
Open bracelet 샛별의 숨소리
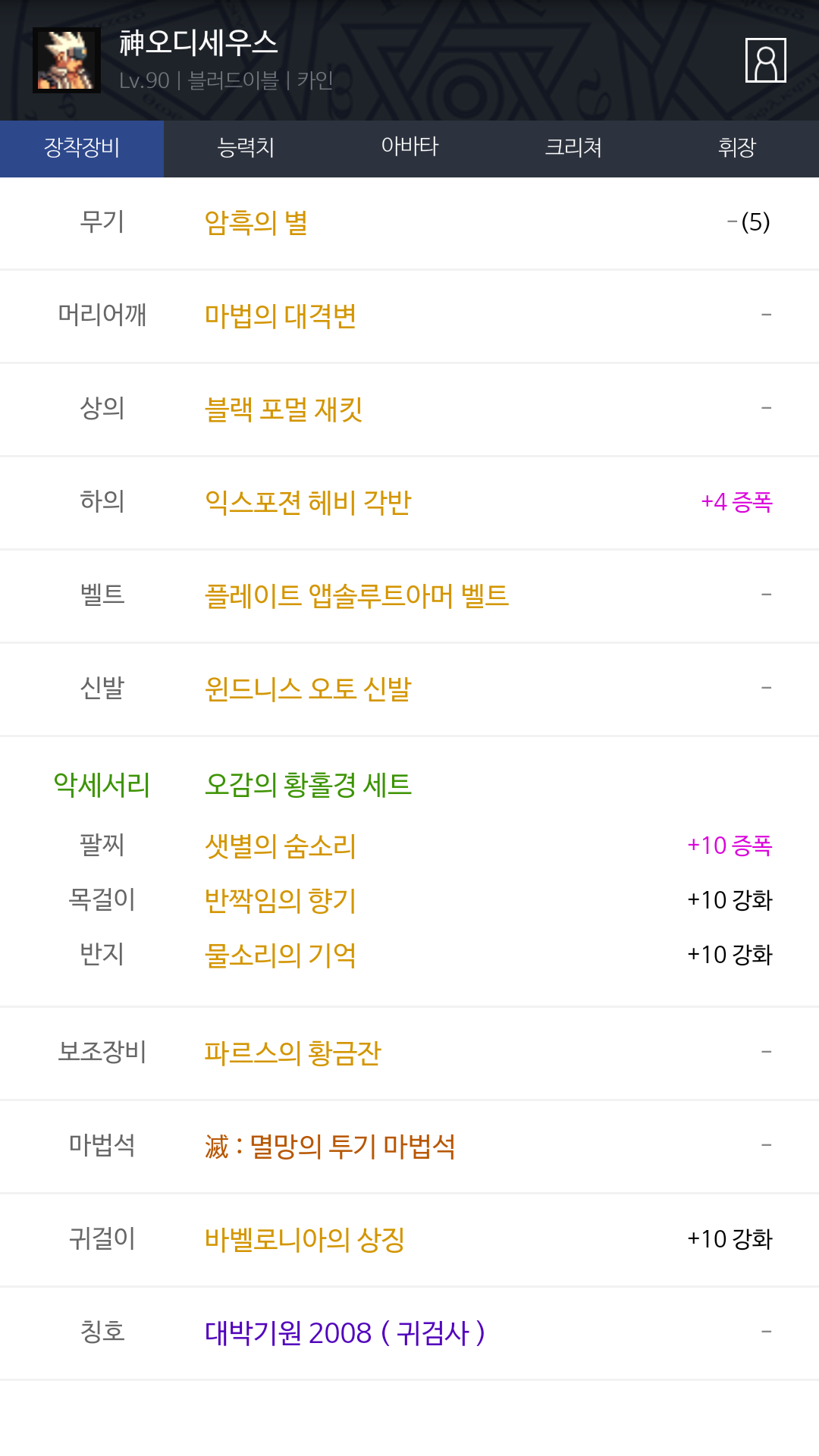[281, 846]
